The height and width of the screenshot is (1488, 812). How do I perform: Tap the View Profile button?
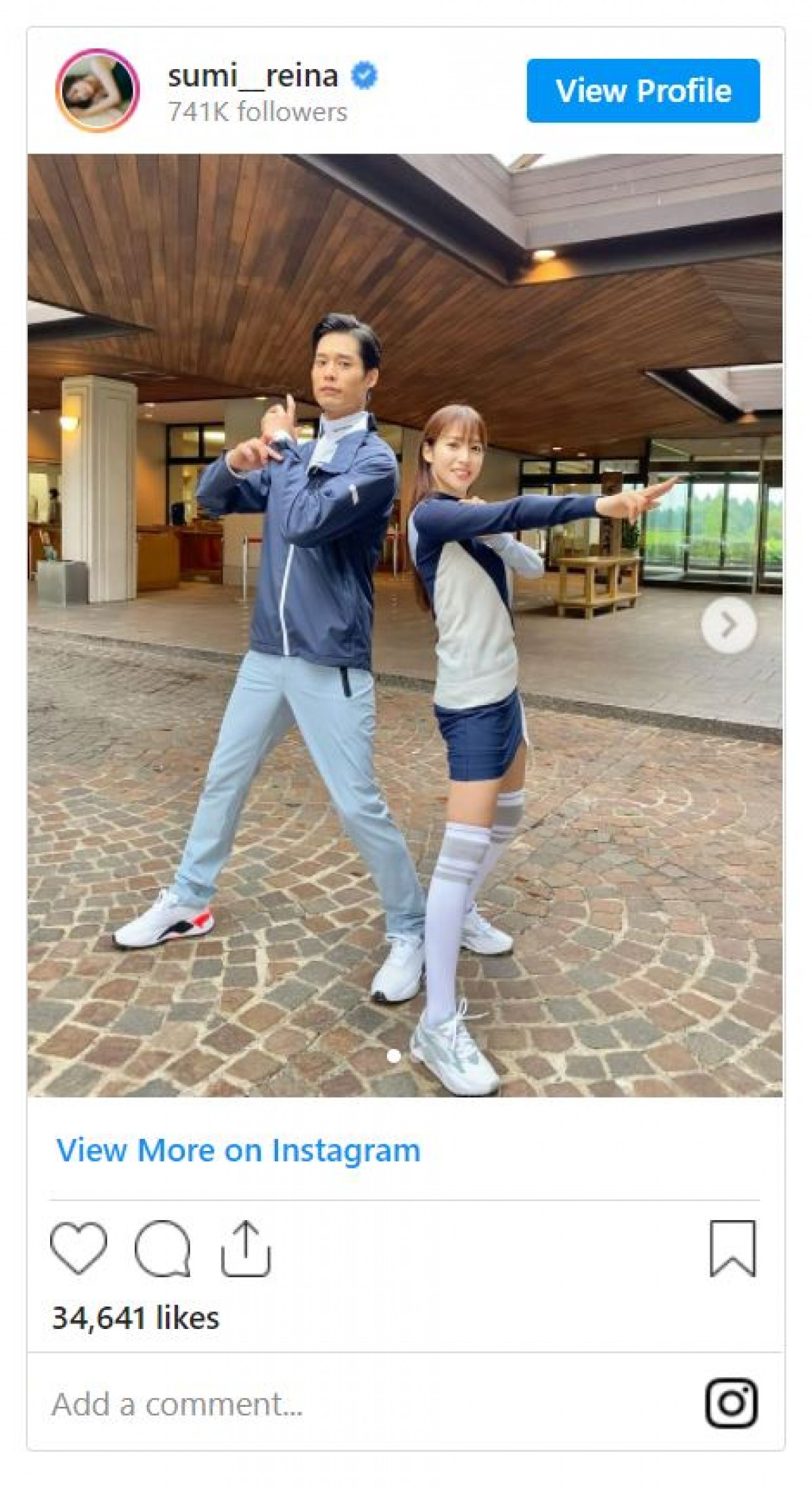[643, 91]
